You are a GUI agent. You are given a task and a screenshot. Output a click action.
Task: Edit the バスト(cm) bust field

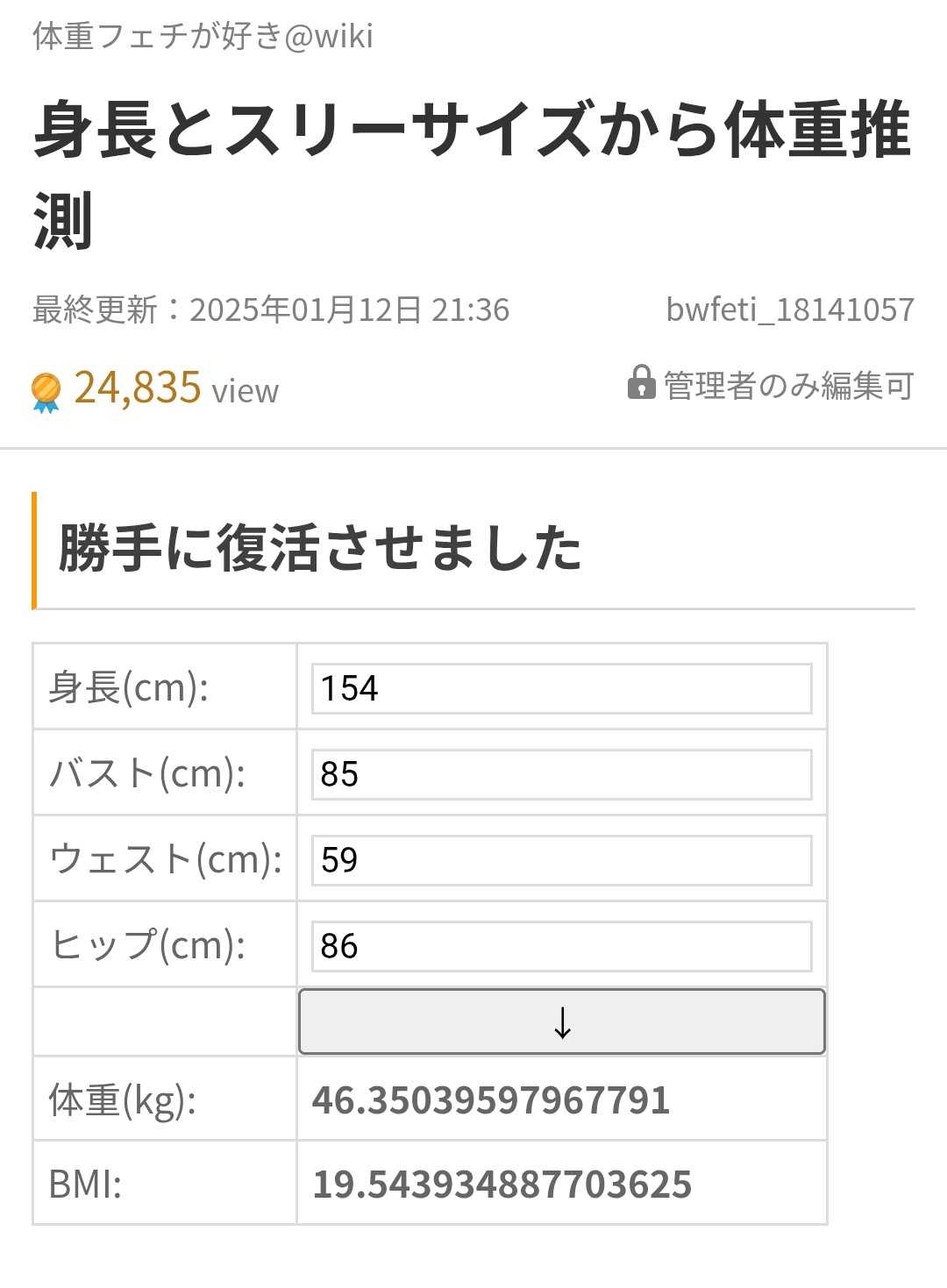[561, 774]
